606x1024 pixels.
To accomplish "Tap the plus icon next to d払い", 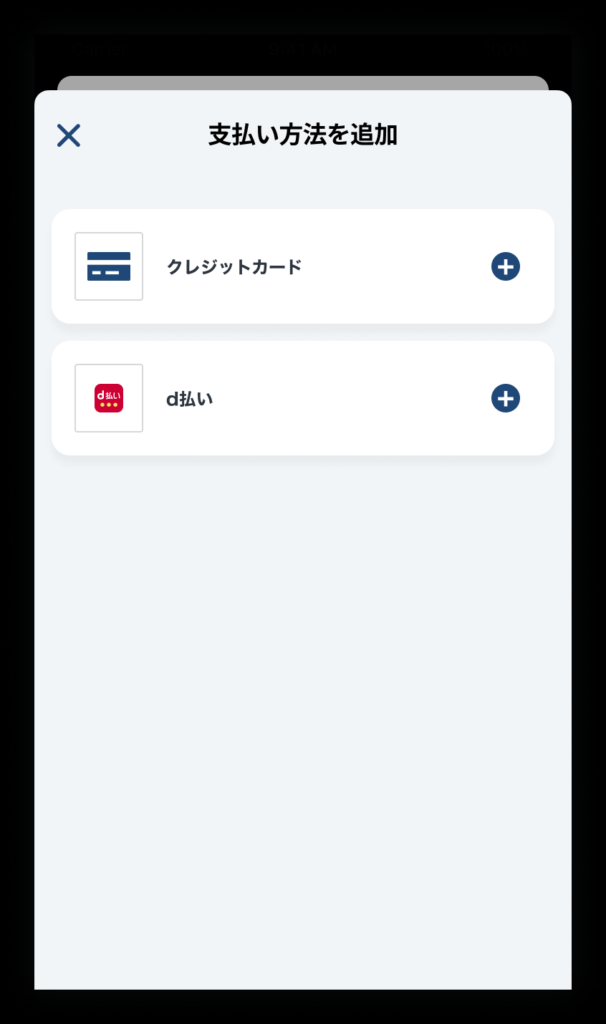I will [505, 398].
